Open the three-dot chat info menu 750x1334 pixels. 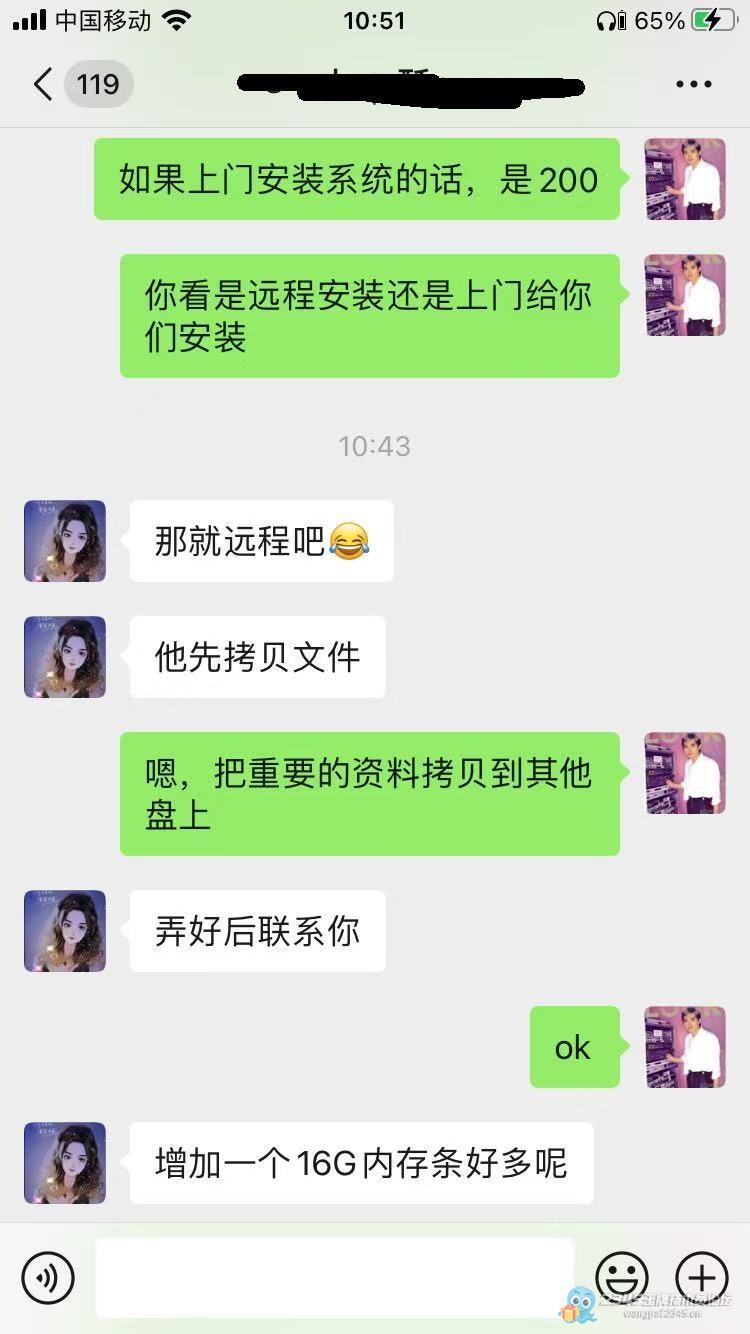click(693, 84)
